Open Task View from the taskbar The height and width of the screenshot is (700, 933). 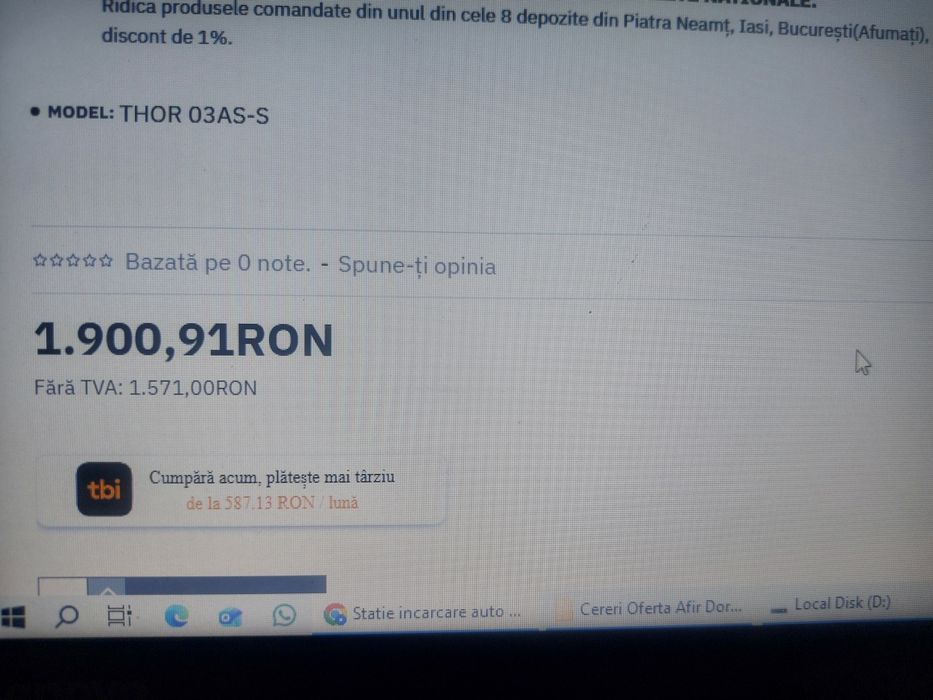120,616
